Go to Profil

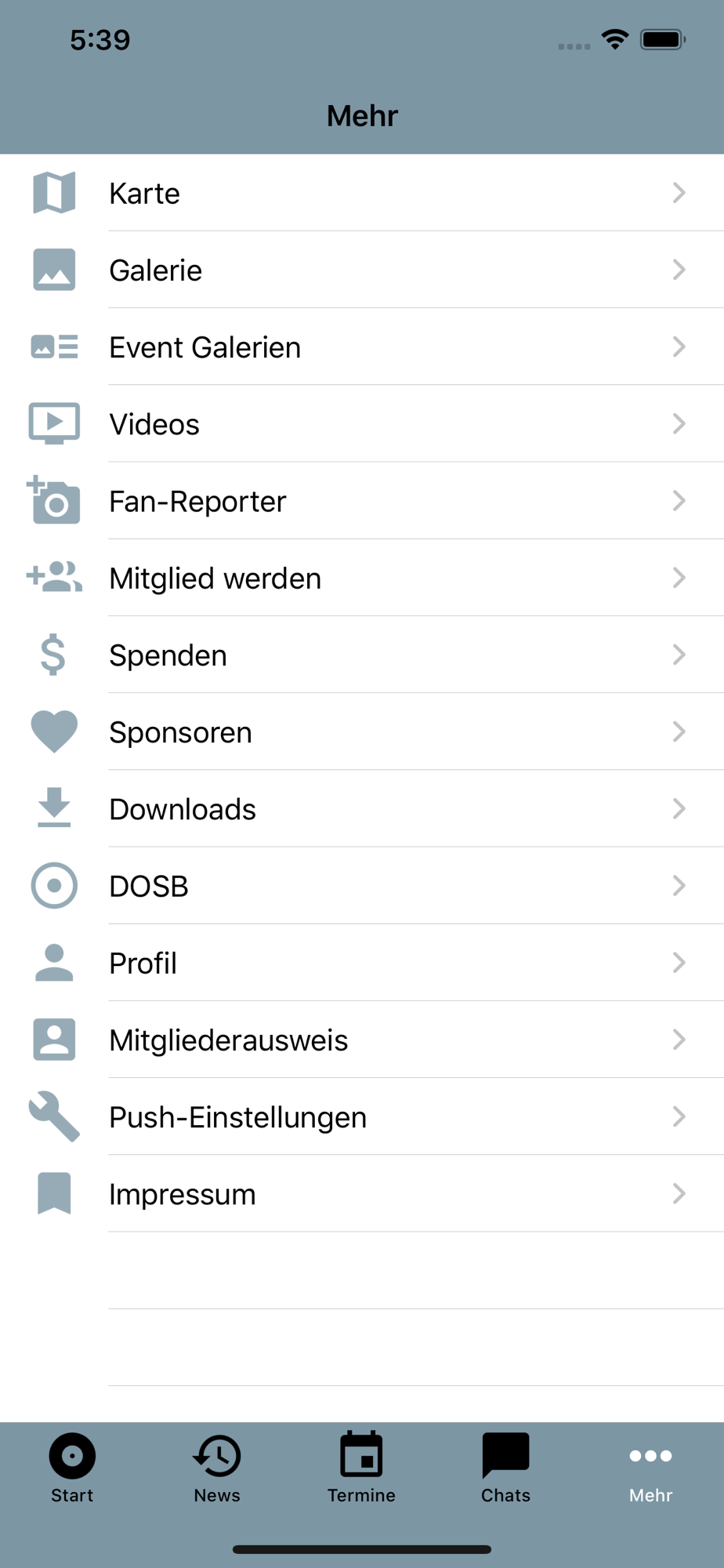[x=362, y=963]
